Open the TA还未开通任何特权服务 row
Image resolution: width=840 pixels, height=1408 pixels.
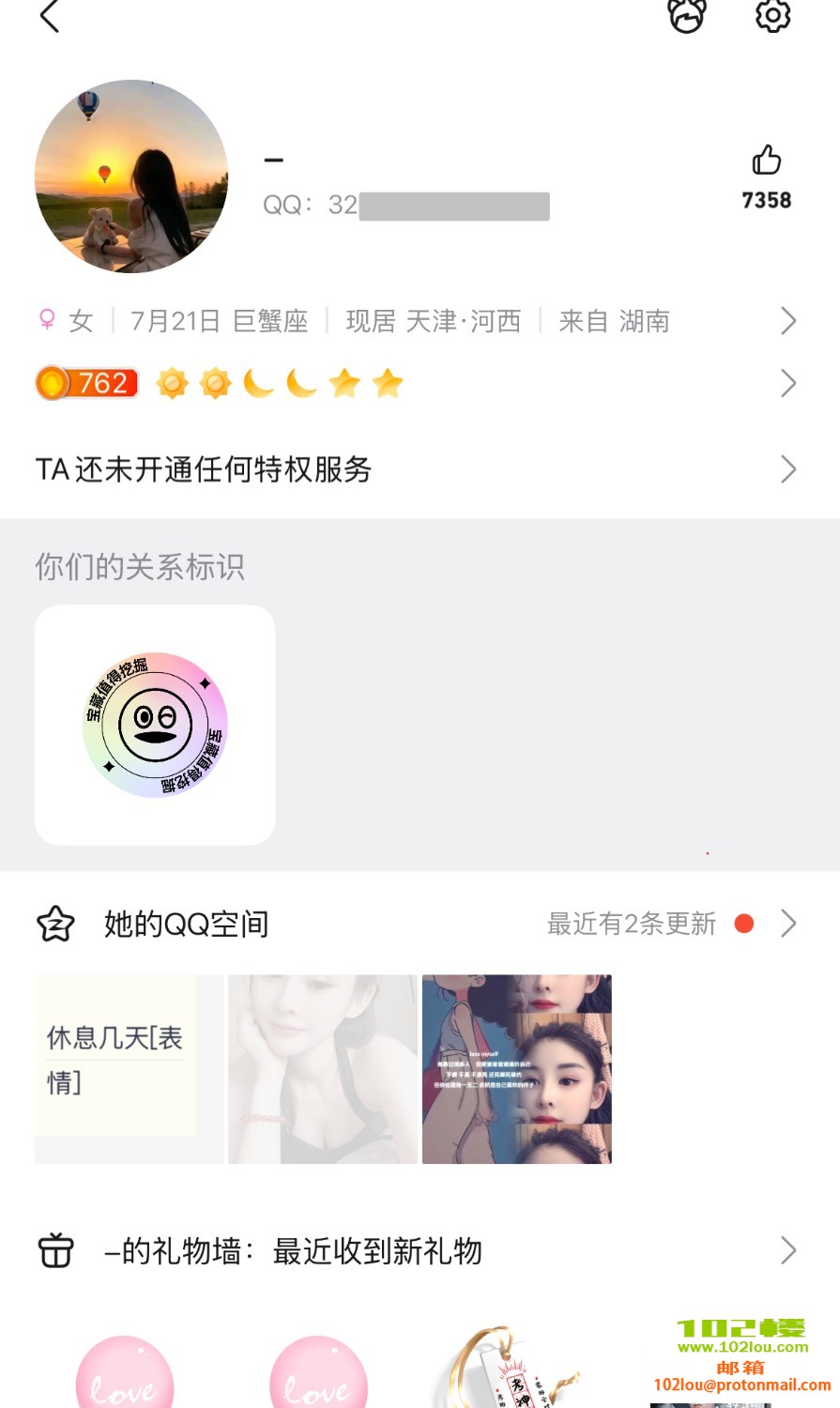click(413, 469)
